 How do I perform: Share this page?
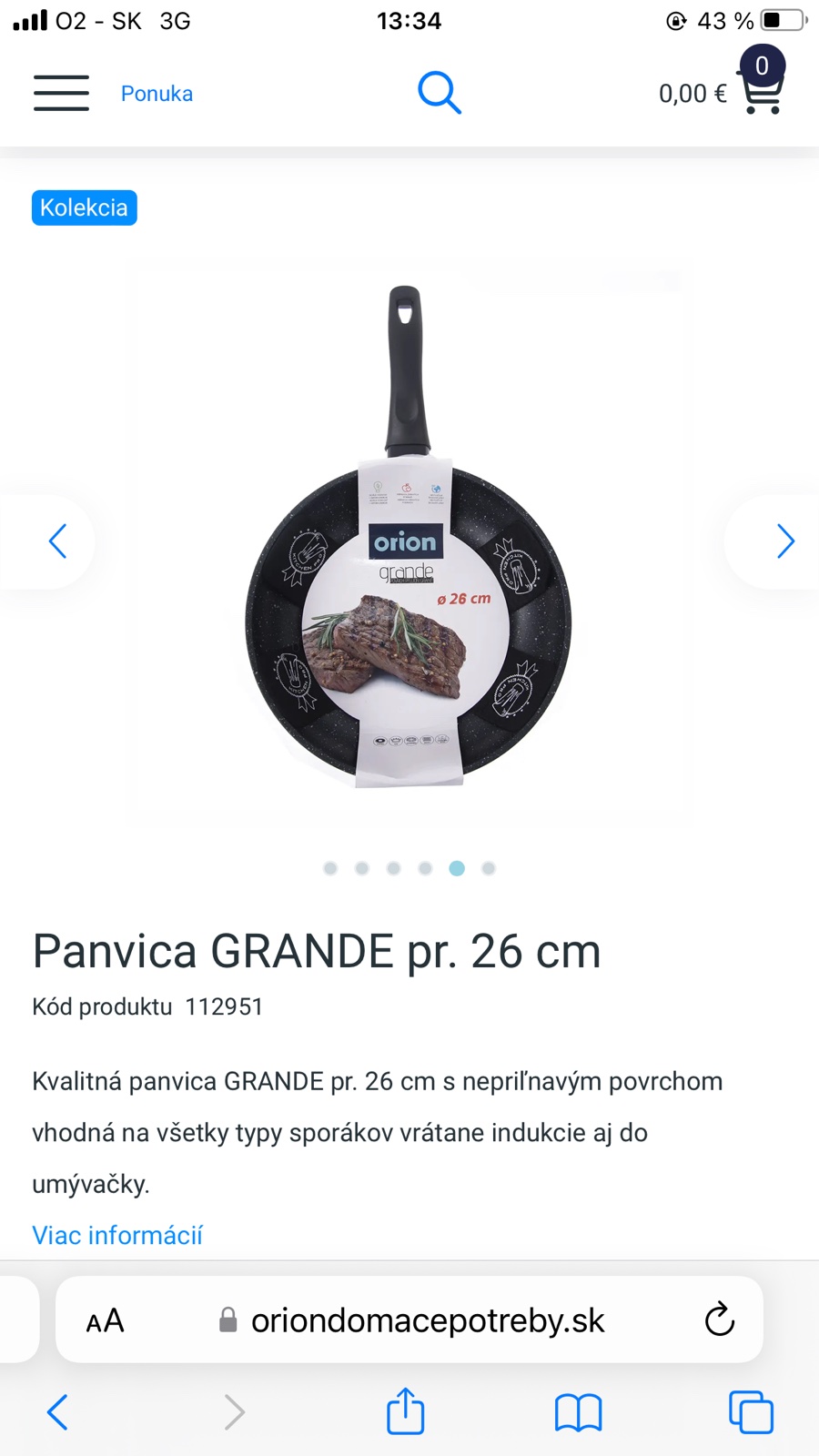406,1411
